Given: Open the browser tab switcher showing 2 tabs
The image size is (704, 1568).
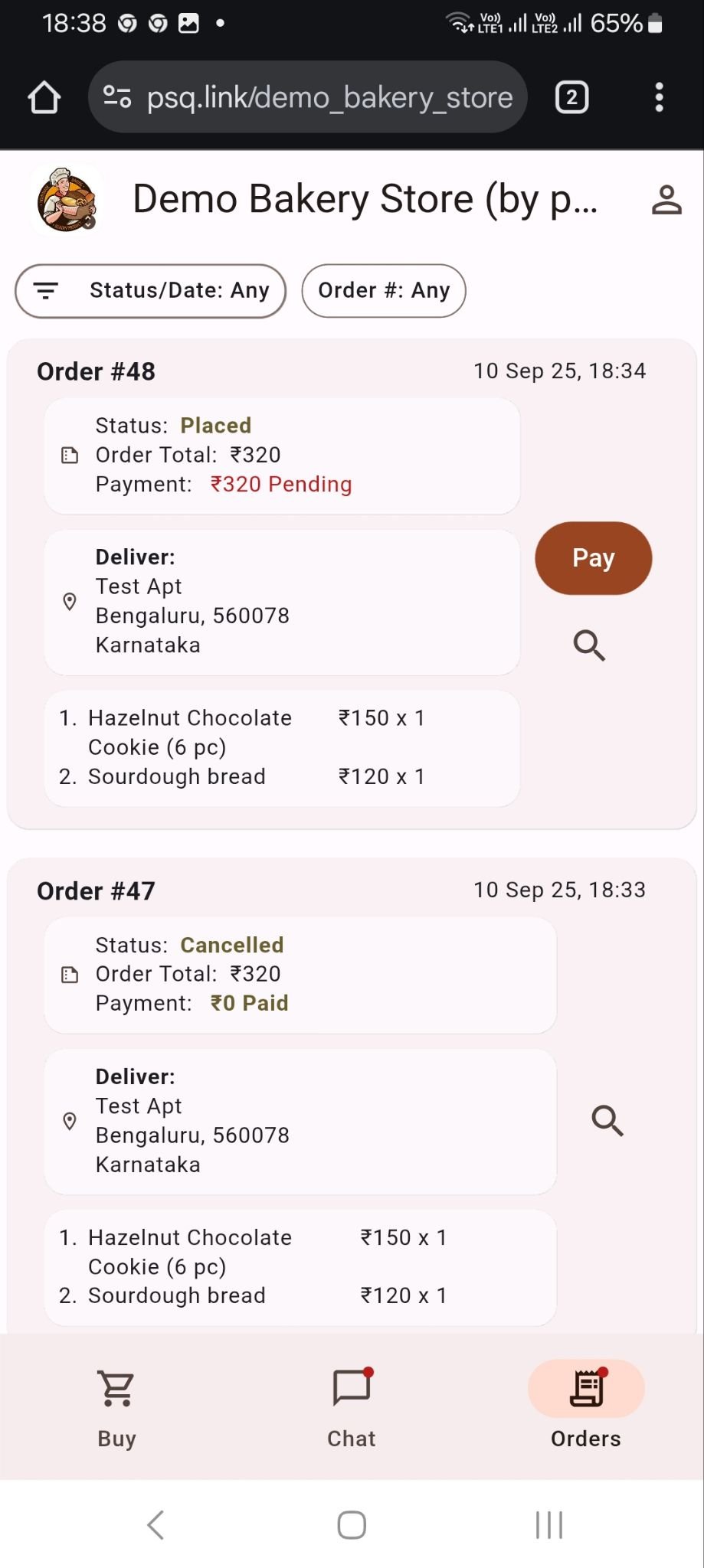Looking at the screenshot, I should click(x=571, y=97).
